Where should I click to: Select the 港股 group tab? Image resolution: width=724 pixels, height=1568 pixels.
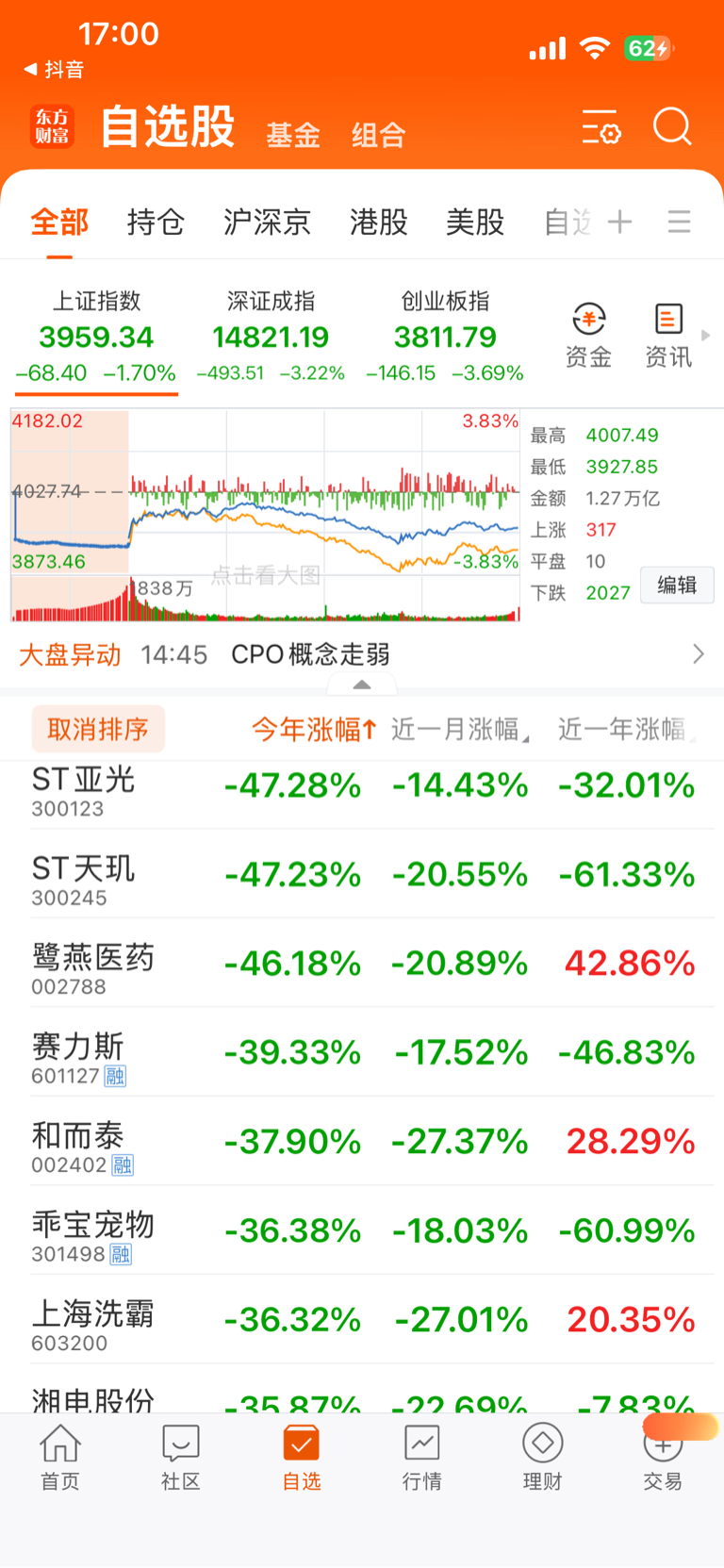tap(378, 223)
